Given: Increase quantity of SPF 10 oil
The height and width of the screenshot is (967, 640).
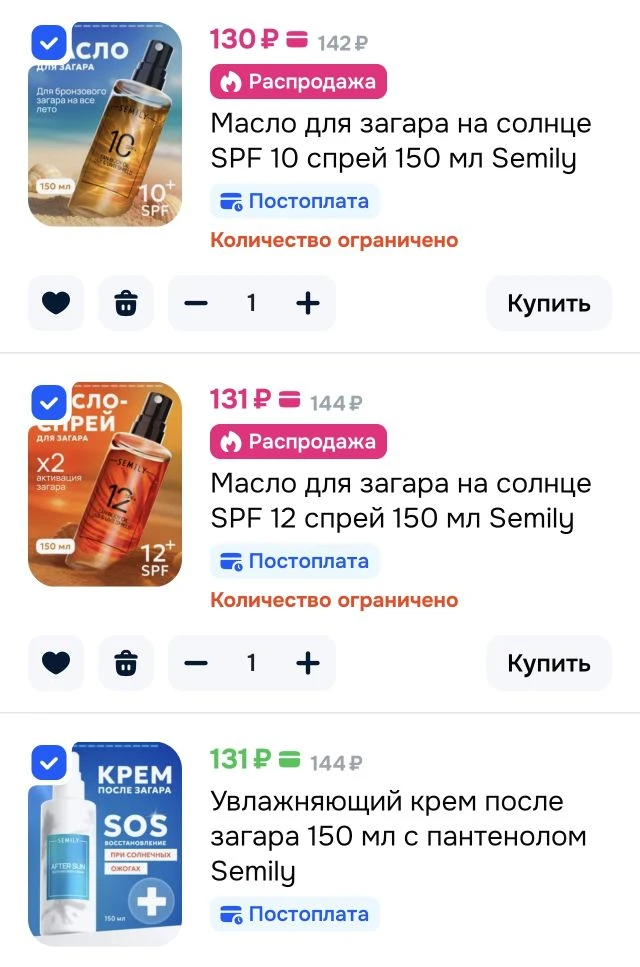Looking at the screenshot, I should click(x=308, y=303).
